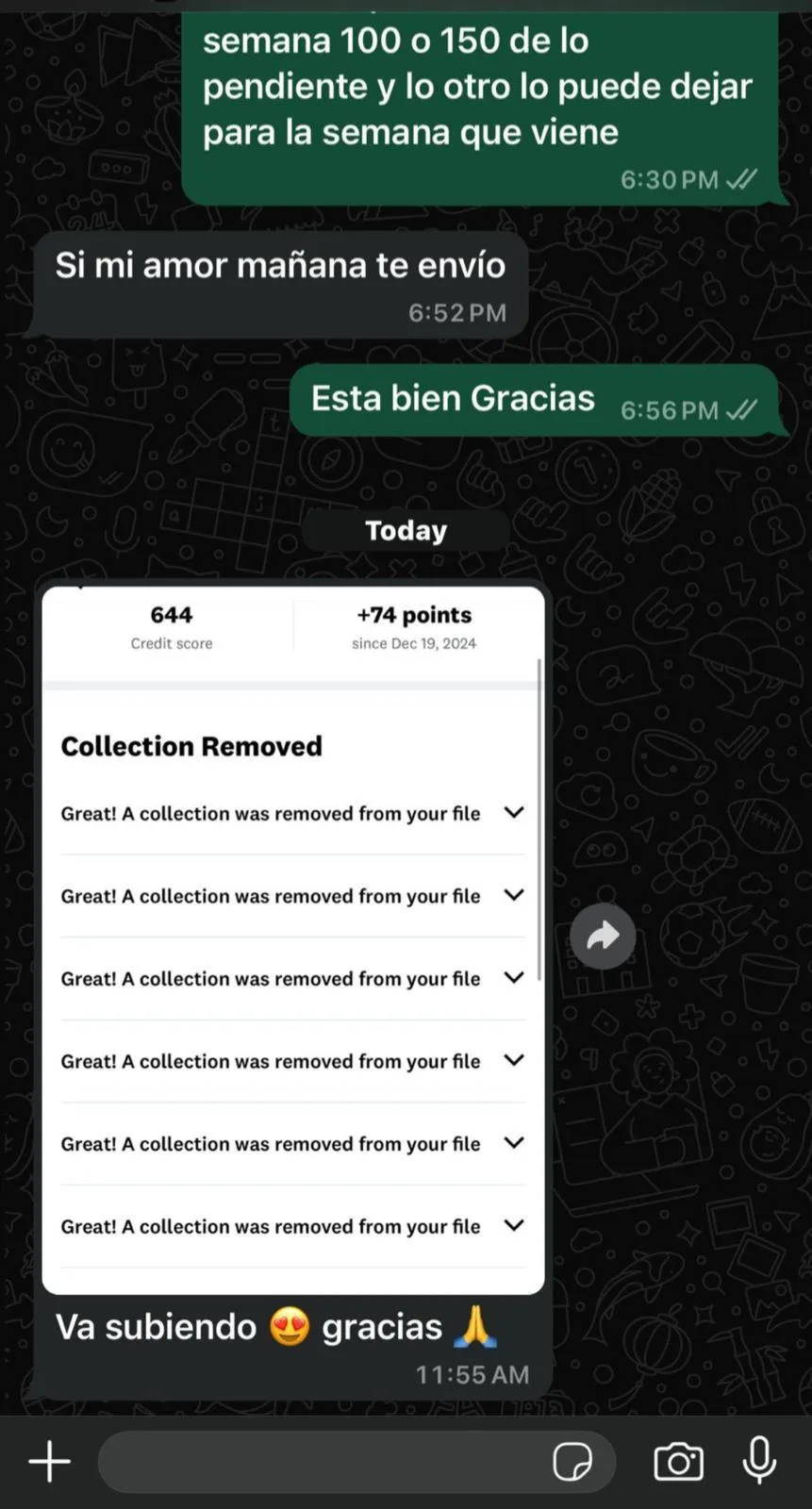Screen dimensions: 812x1509
Task: Tap the message input field
Action: tap(321, 1462)
